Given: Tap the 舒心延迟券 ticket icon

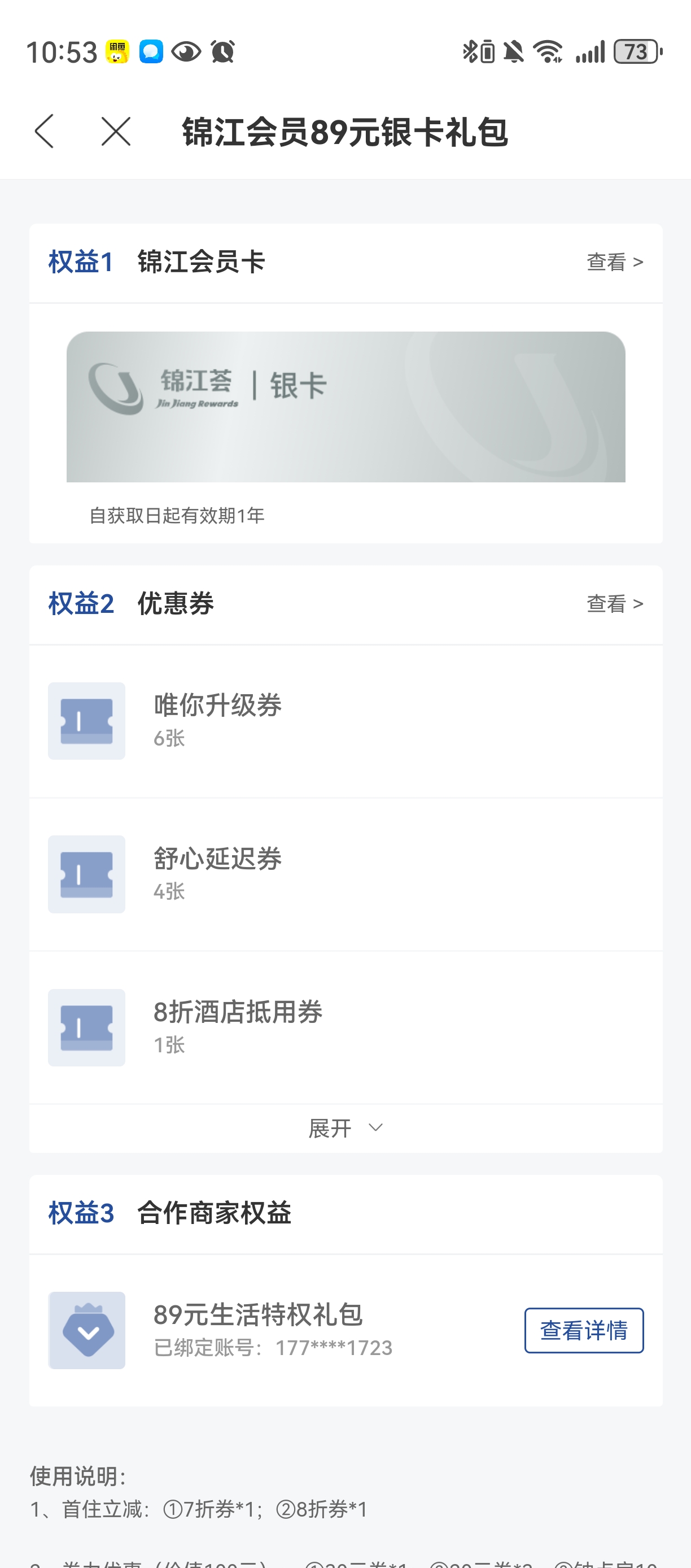Looking at the screenshot, I should (86, 874).
